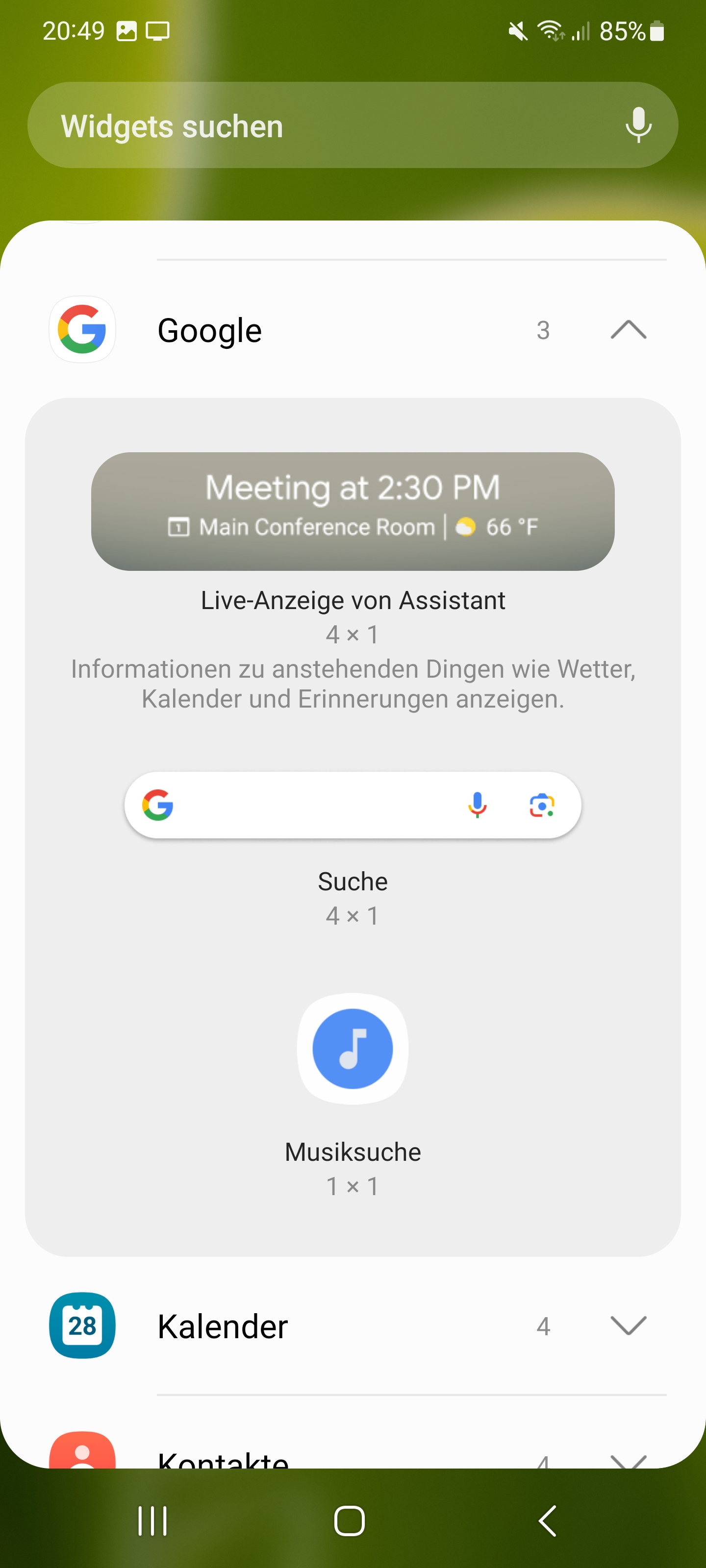This screenshot has height=1568, width=706.
Task: Expand the Kalender widgets section
Action: click(x=628, y=1326)
